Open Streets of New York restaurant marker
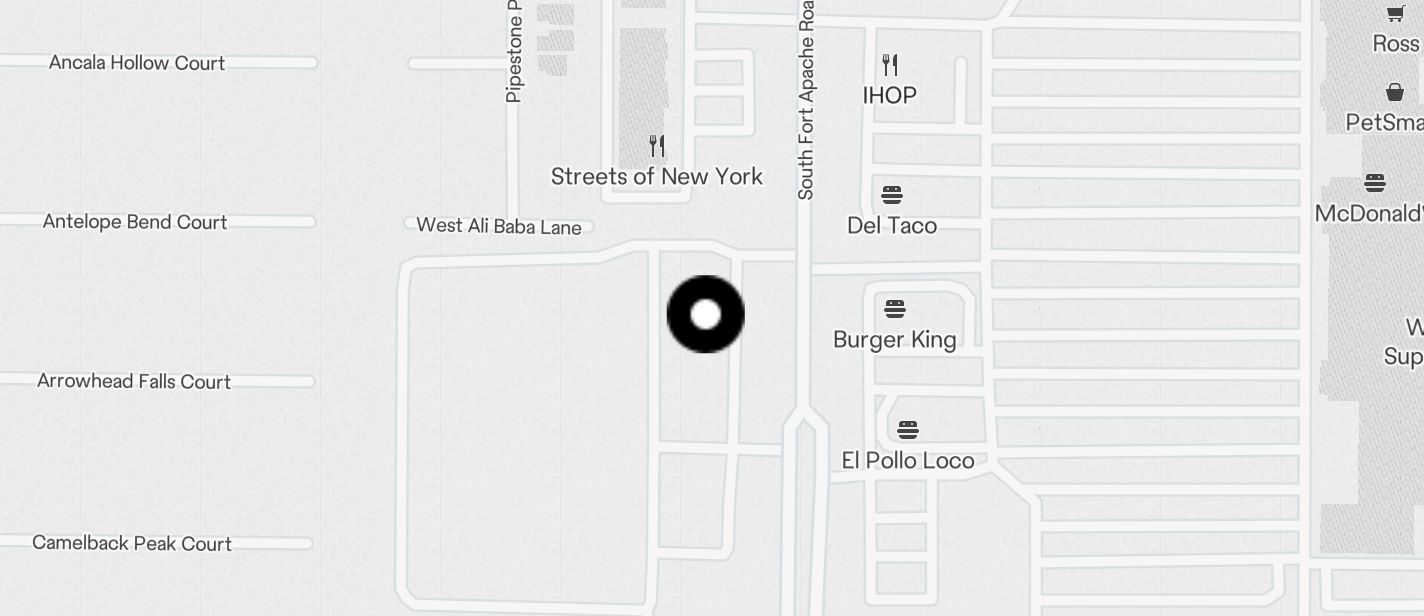This screenshot has width=1424, height=616. tap(657, 147)
